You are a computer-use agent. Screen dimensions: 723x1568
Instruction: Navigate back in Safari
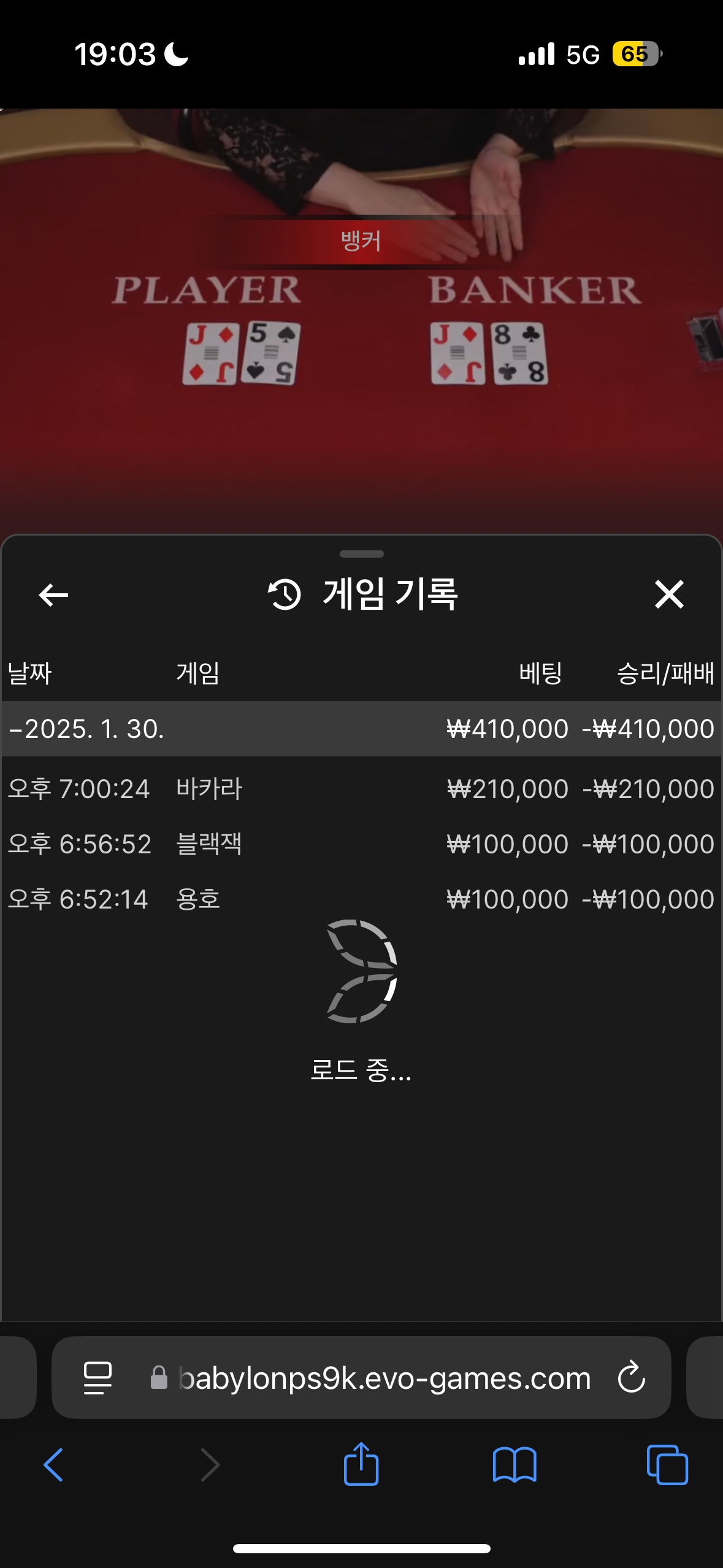pos(53,1464)
